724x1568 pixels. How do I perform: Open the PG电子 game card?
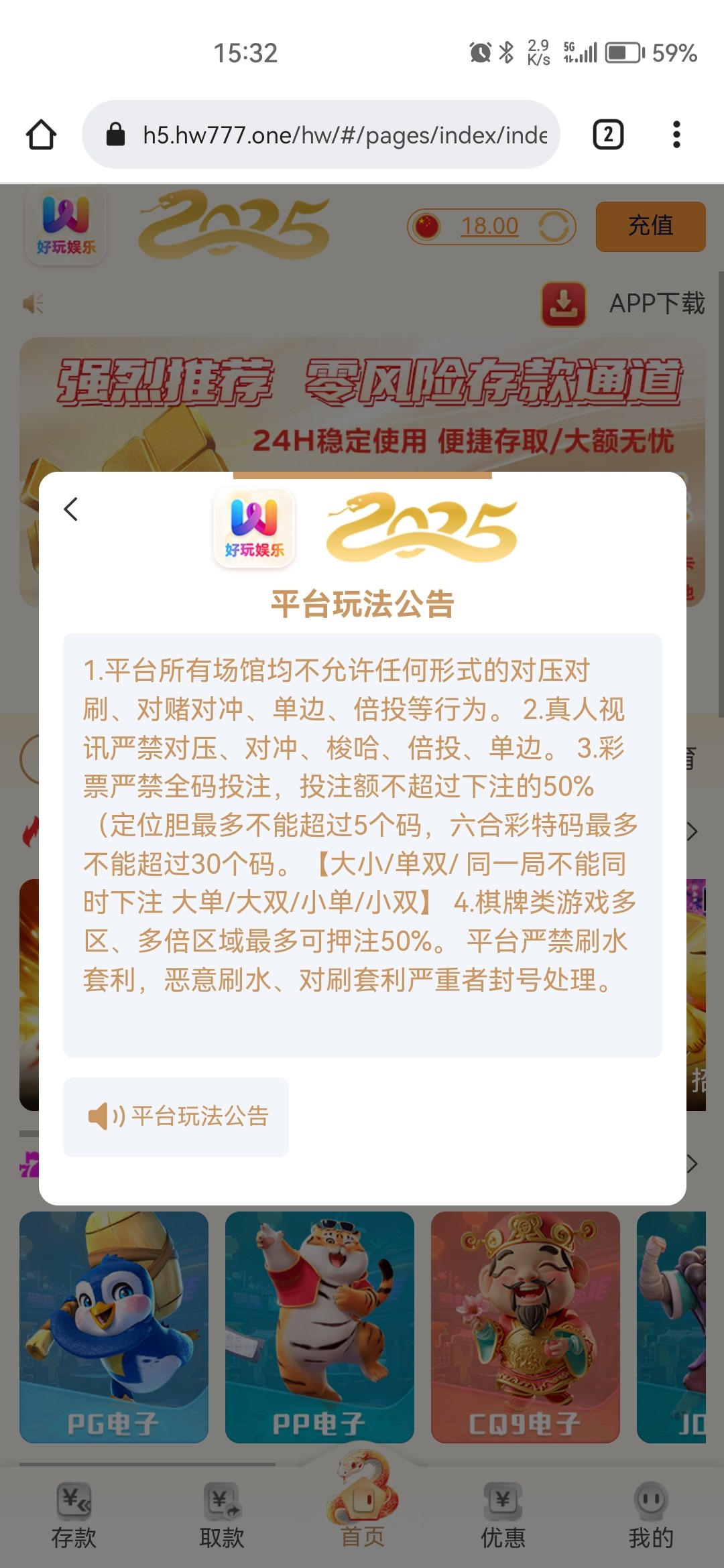coord(114,1327)
